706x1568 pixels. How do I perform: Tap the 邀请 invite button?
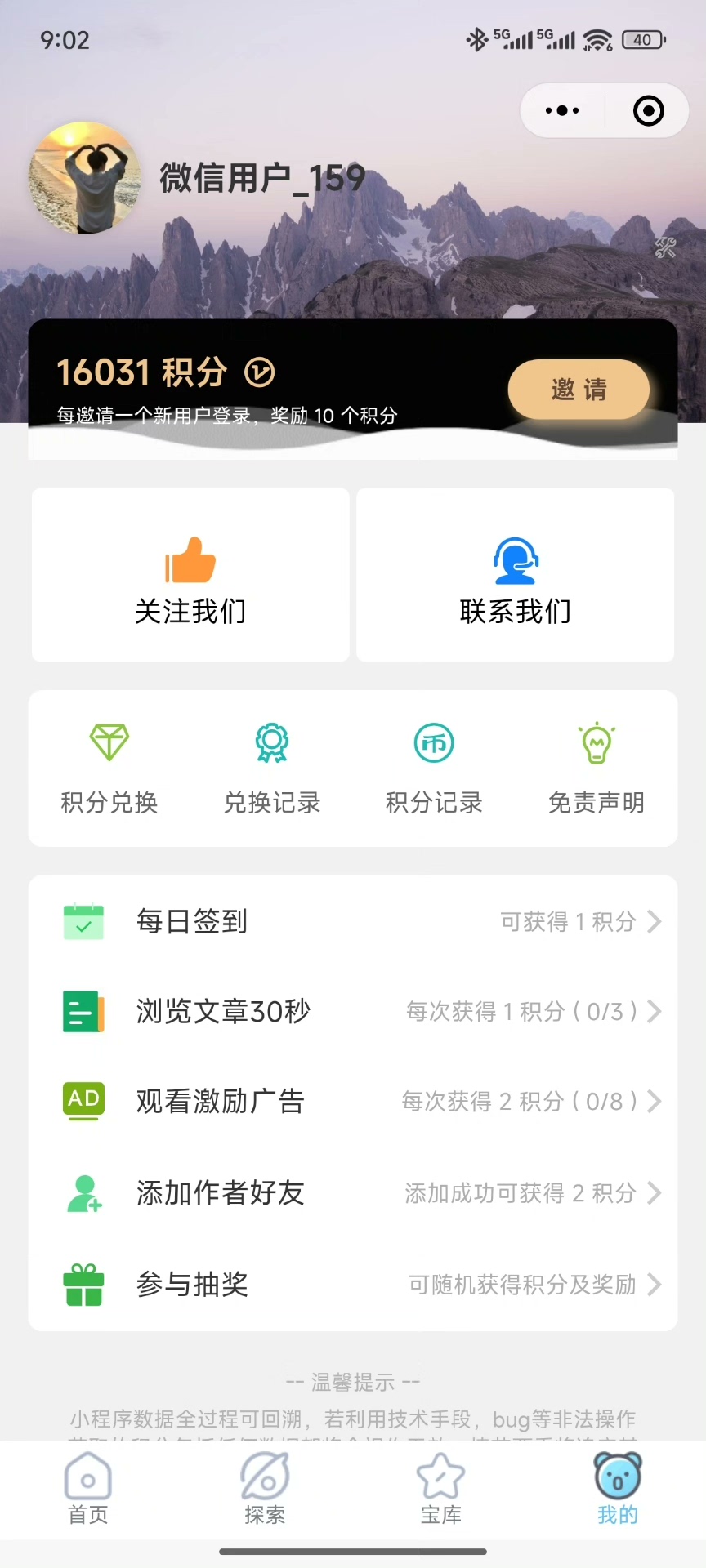(579, 390)
